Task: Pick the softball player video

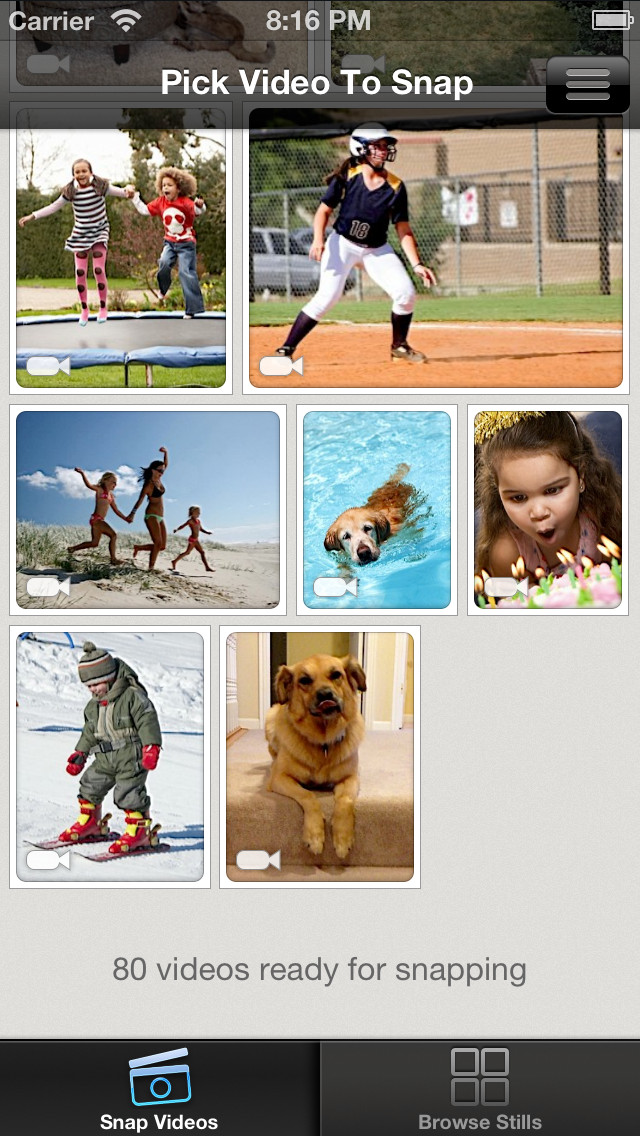Action: [436, 247]
